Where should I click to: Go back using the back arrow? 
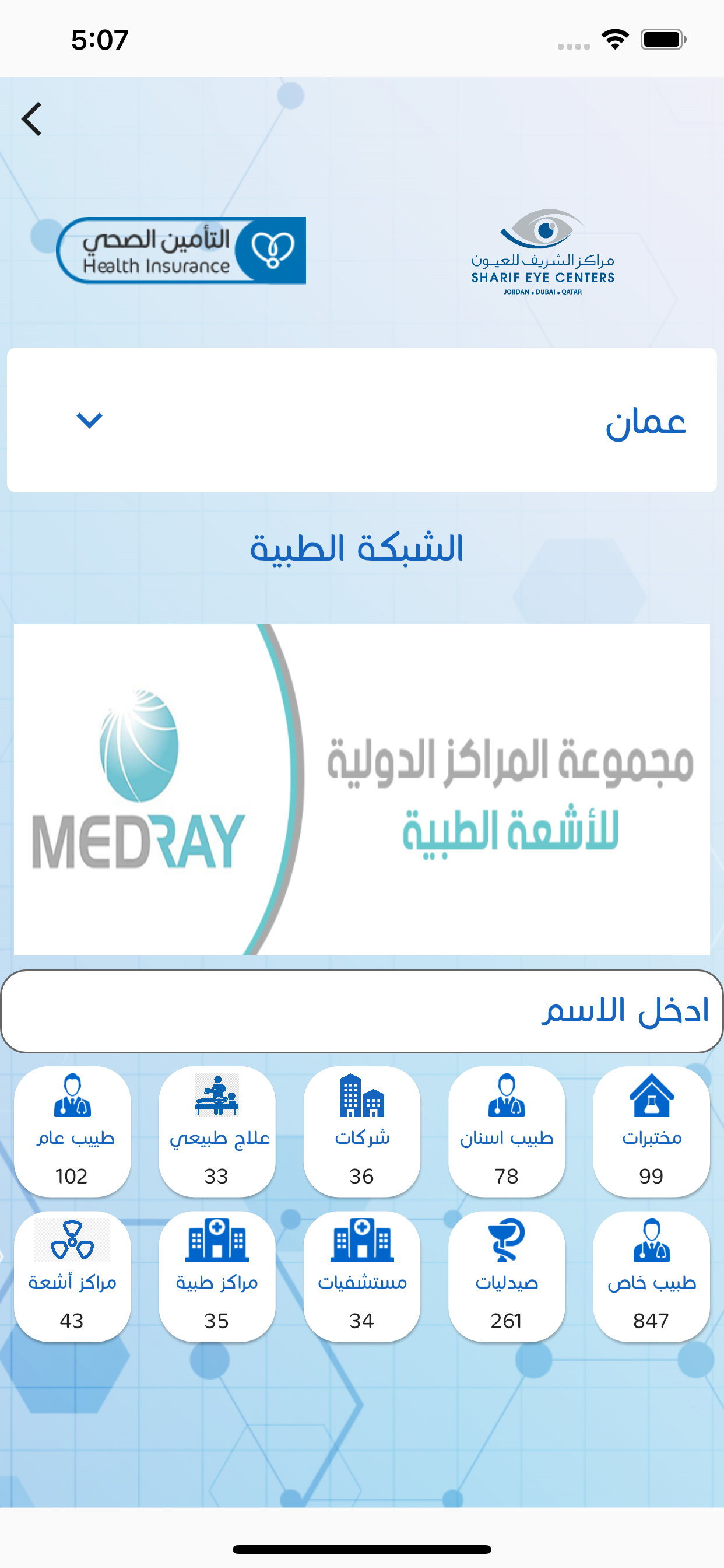click(31, 120)
